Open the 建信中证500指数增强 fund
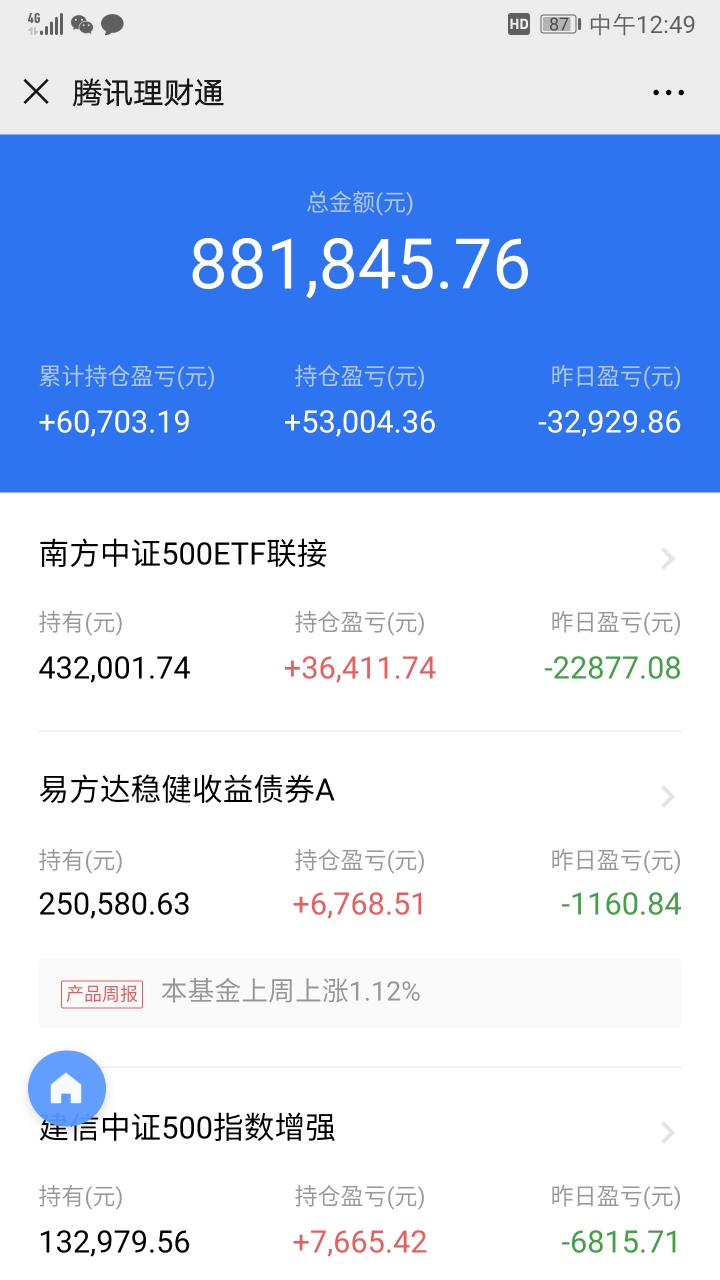Image resolution: width=720 pixels, height=1280 pixels. pos(185,1130)
